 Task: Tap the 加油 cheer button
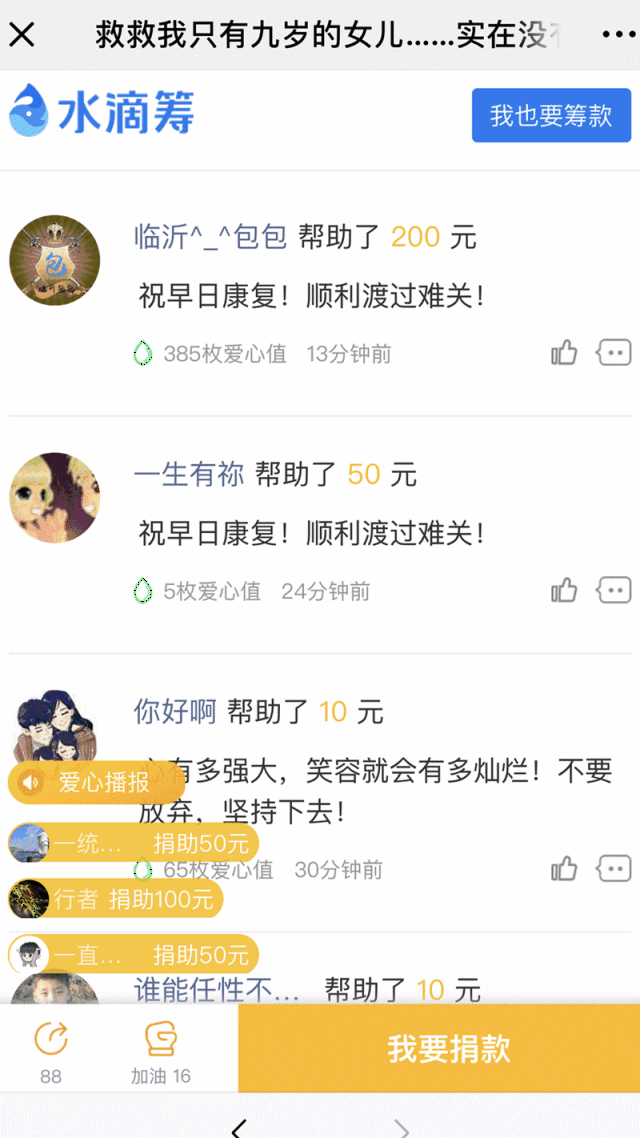(x=160, y=1048)
